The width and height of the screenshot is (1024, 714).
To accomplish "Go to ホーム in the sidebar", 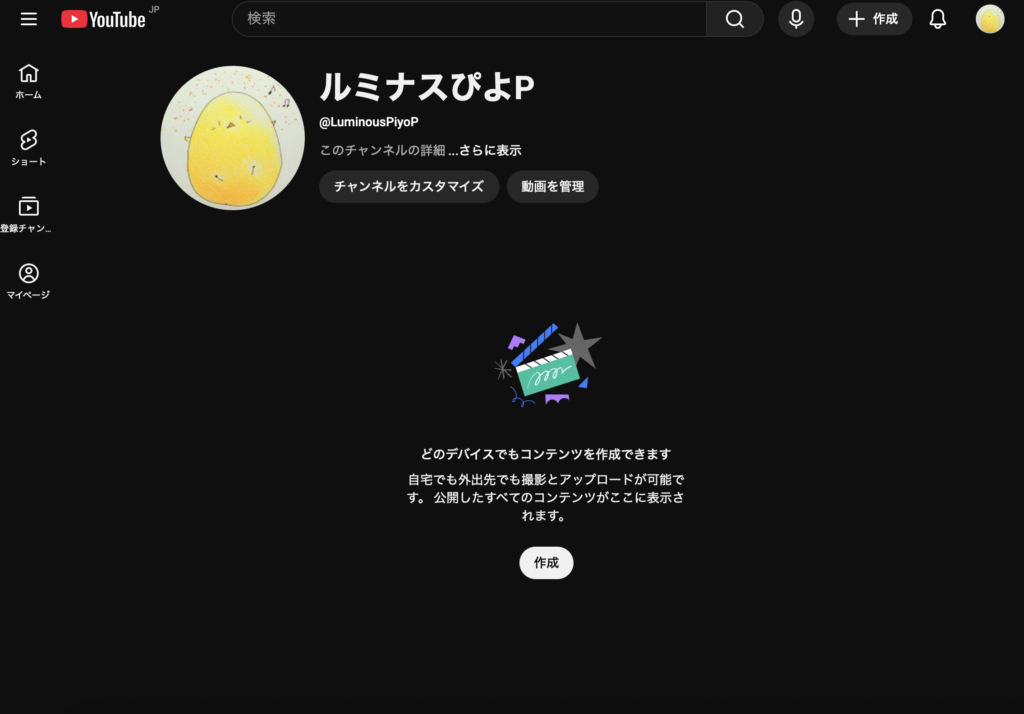I will (x=28, y=81).
